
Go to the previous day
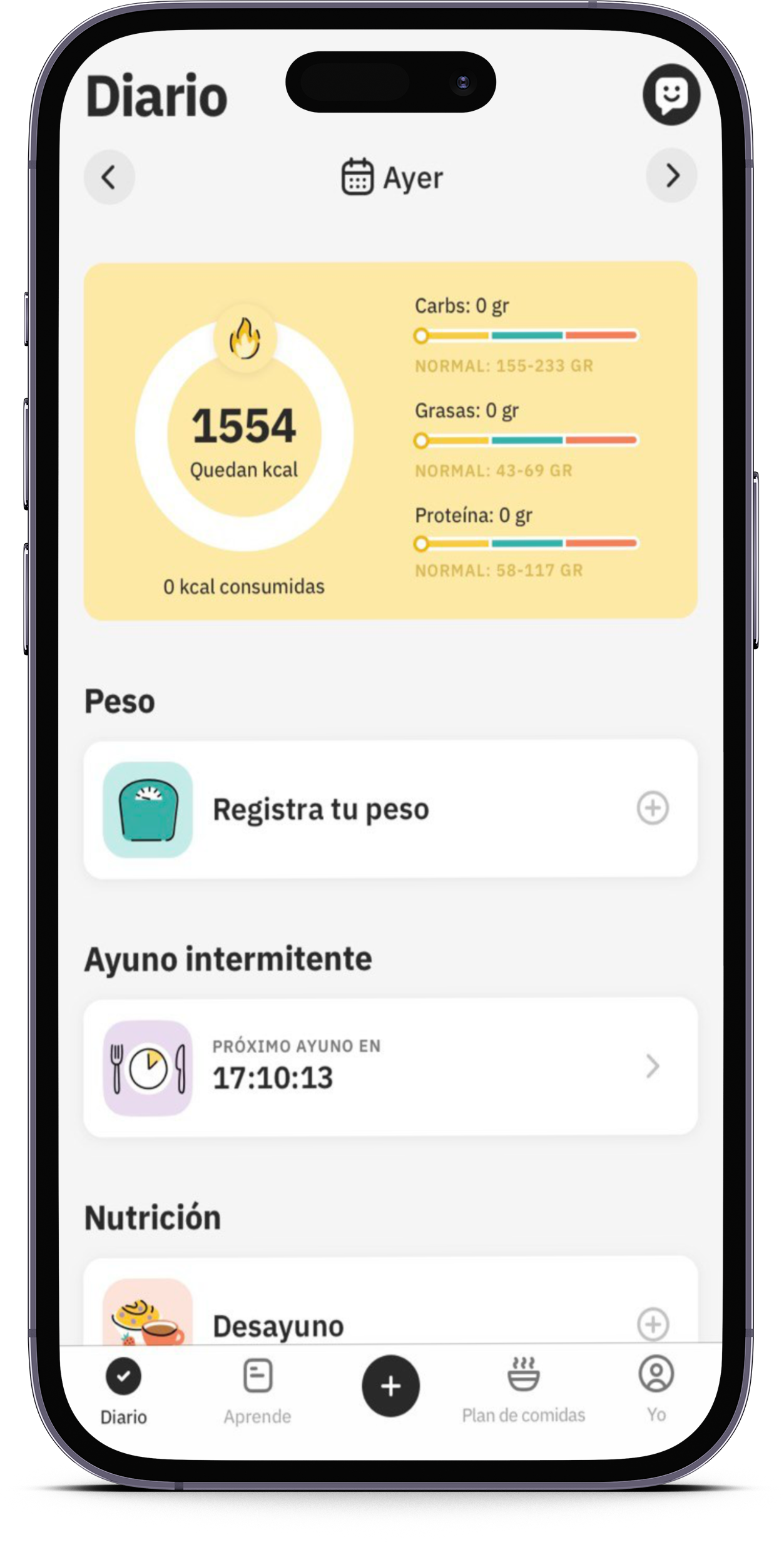(x=109, y=177)
